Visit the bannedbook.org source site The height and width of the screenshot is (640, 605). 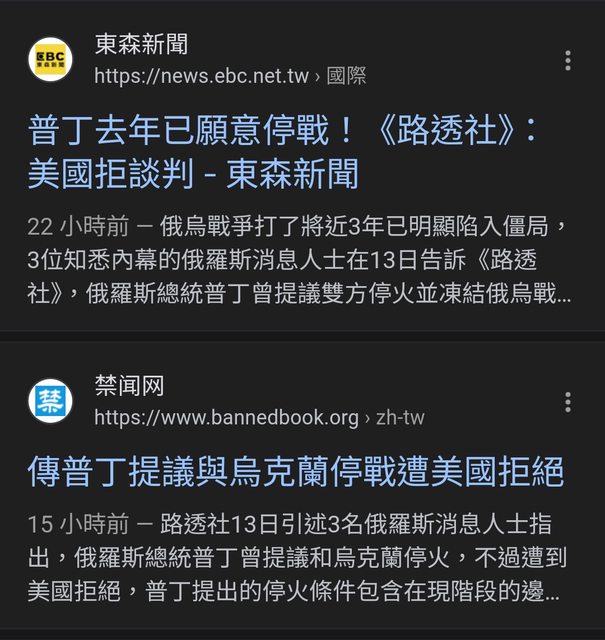point(226,417)
